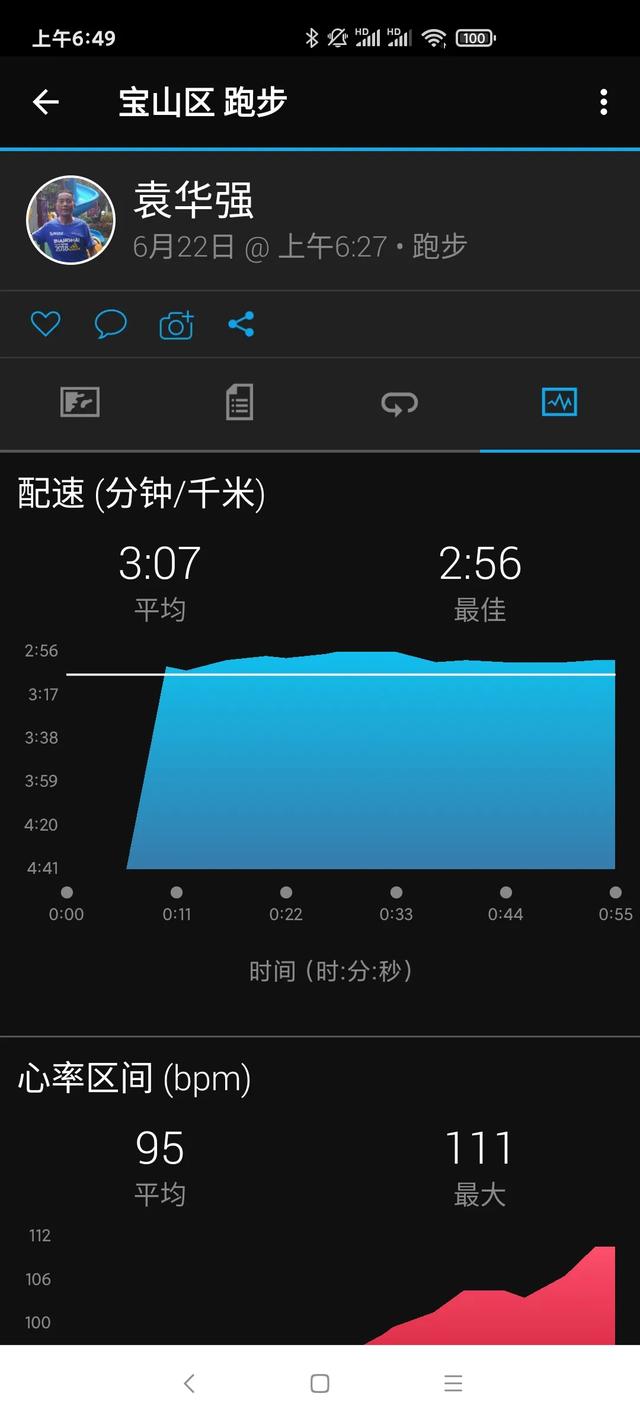The image size is (640, 1422).
Task: Switch to the laps tab
Action: (x=400, y=403)
